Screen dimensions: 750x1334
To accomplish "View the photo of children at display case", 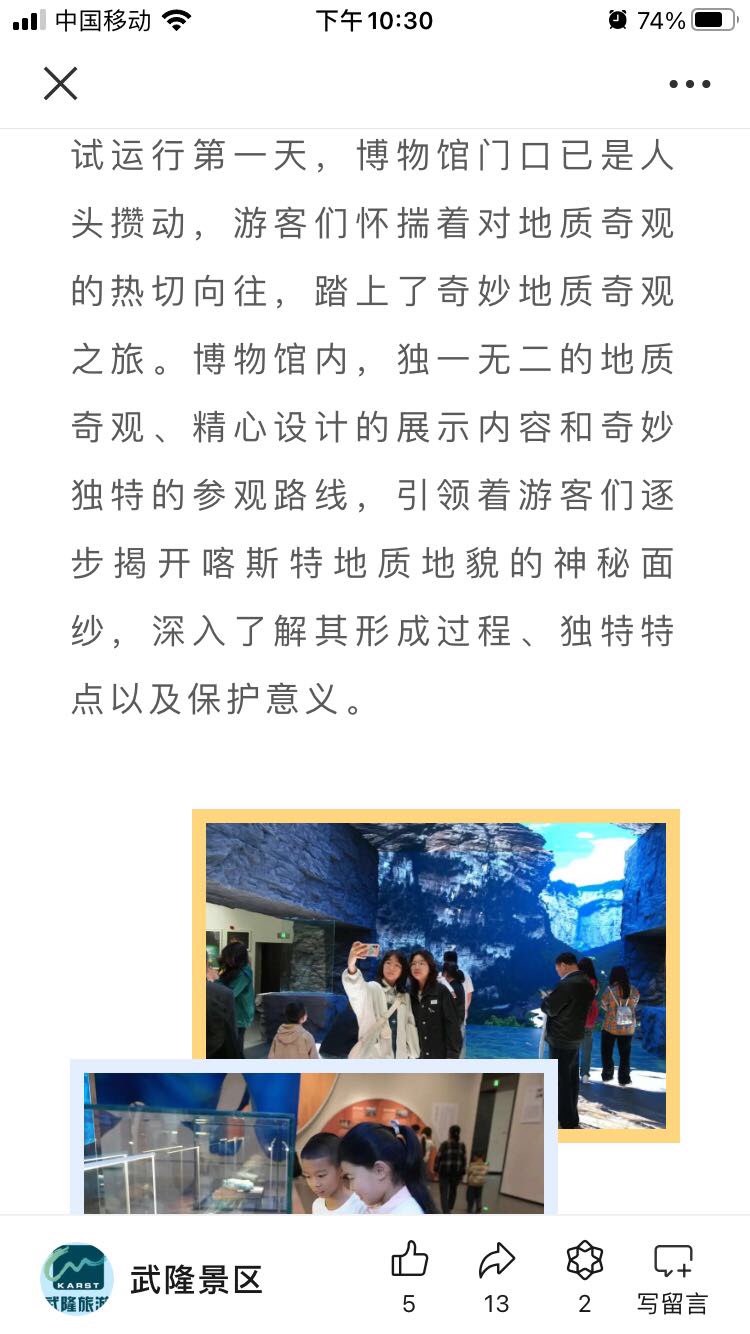I will click(x=313, y=1138).
